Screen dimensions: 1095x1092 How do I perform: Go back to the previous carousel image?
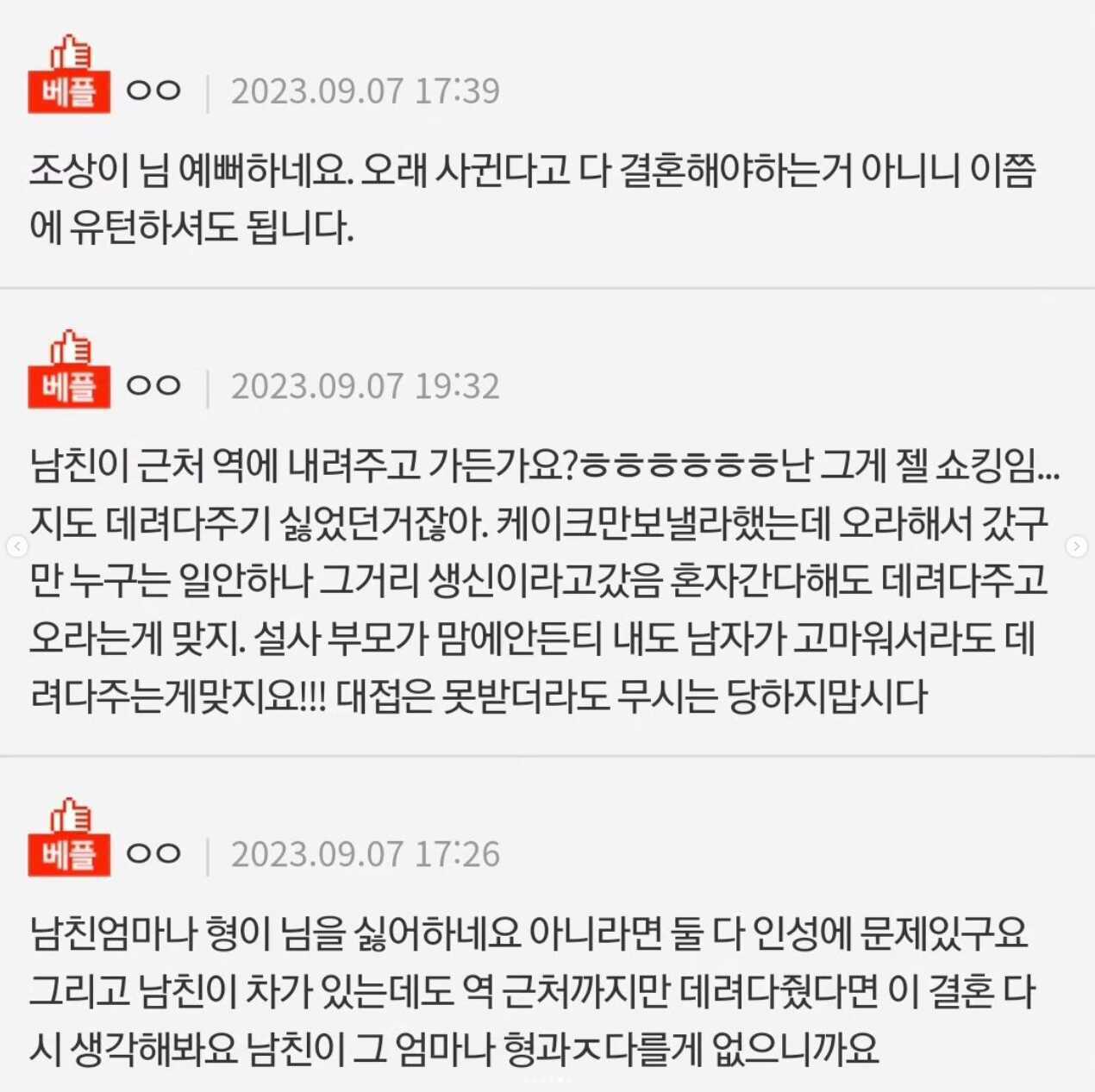click(x=18, y=546)
